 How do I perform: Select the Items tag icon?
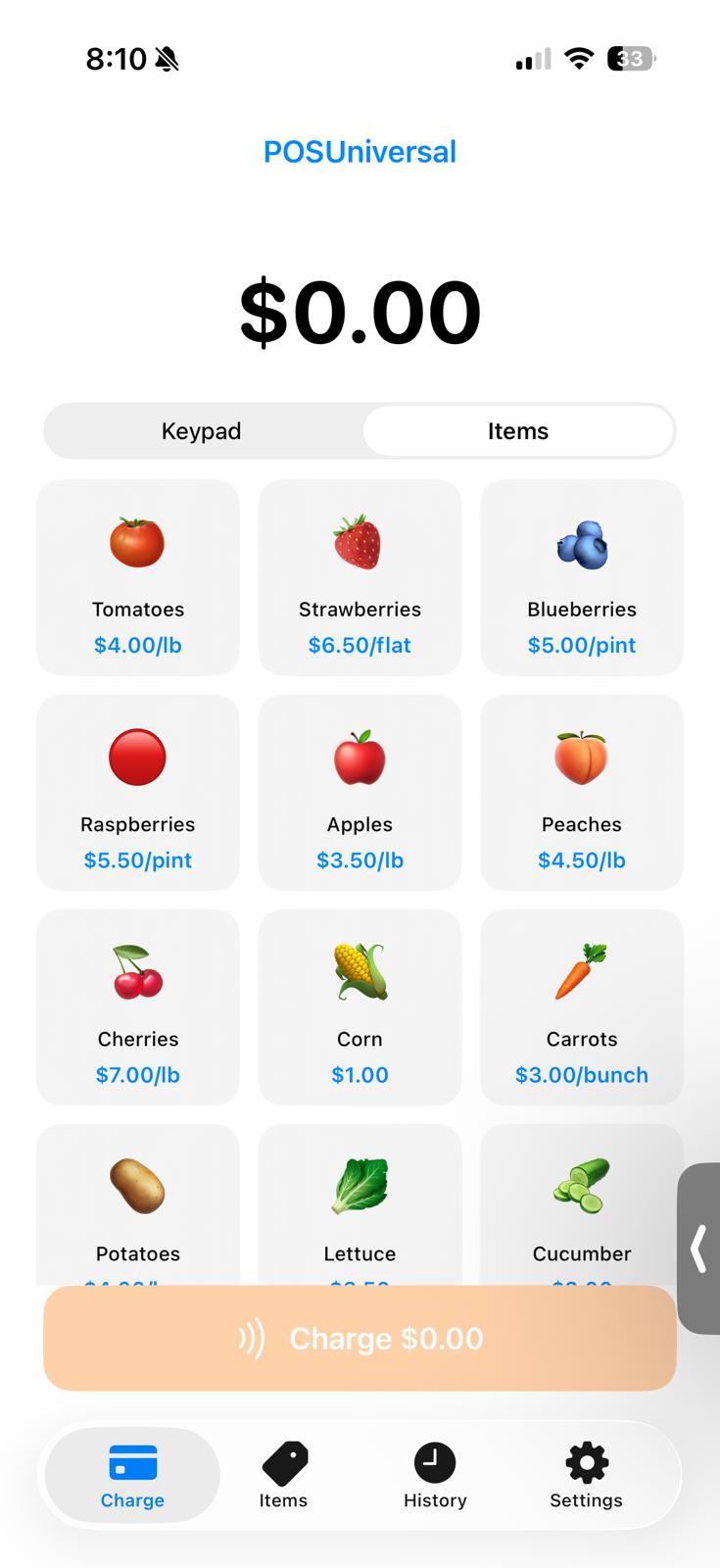pos(283,1461)
